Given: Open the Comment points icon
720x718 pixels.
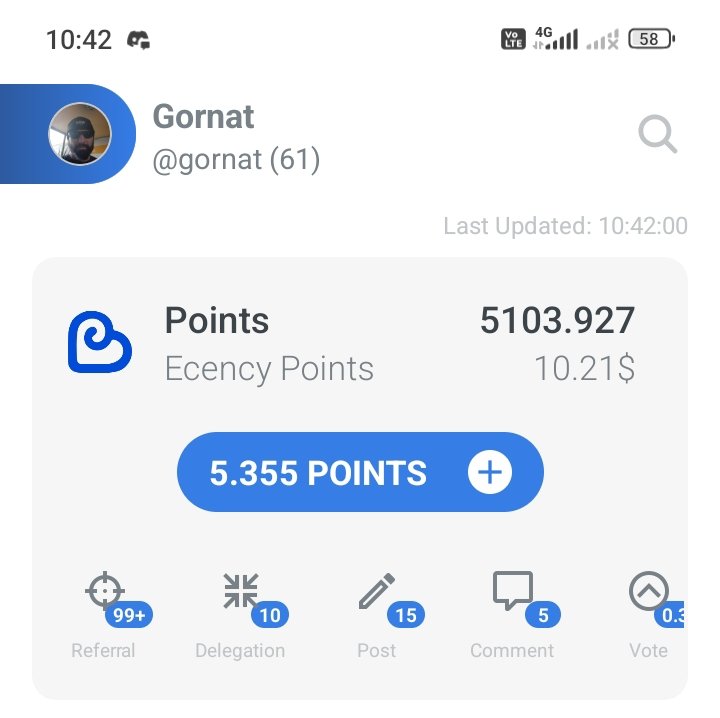Looking at the screenshot, I should 512,592.
